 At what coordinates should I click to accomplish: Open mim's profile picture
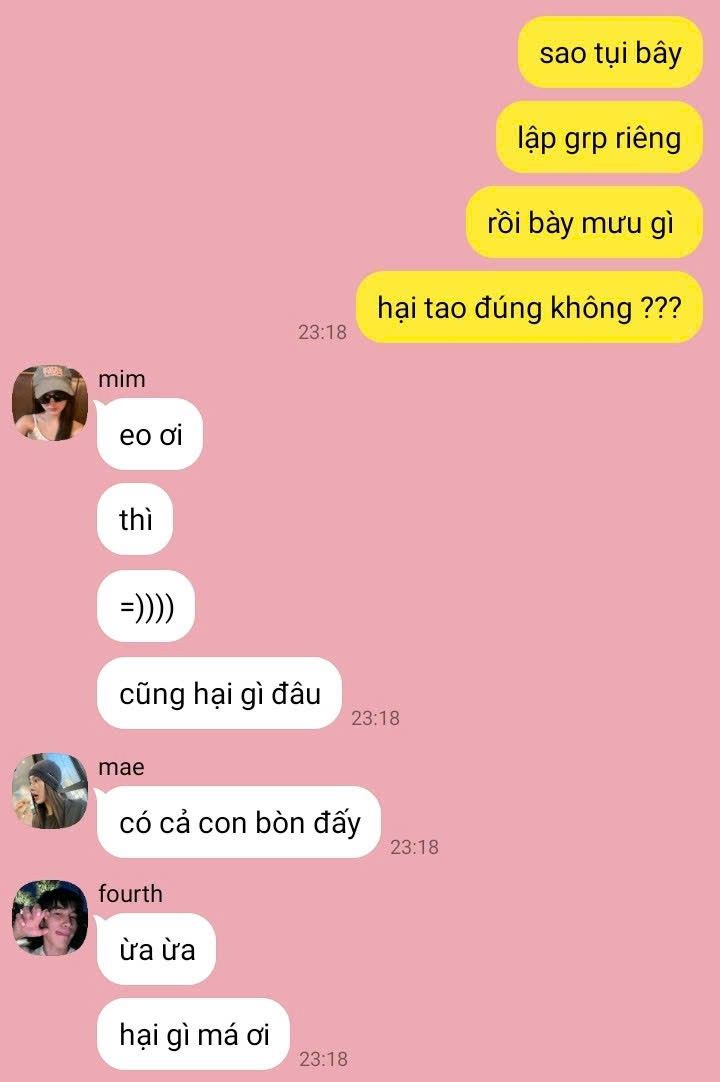50,403
